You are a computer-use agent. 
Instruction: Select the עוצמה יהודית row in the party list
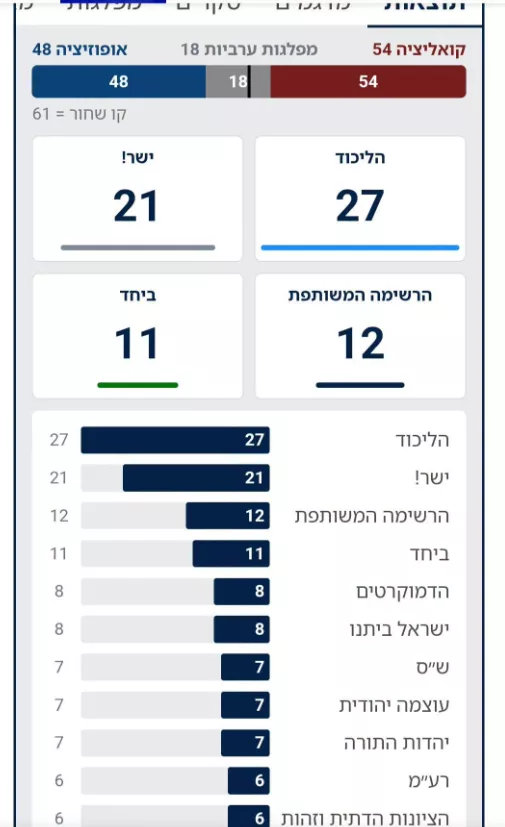pos(249,705)
